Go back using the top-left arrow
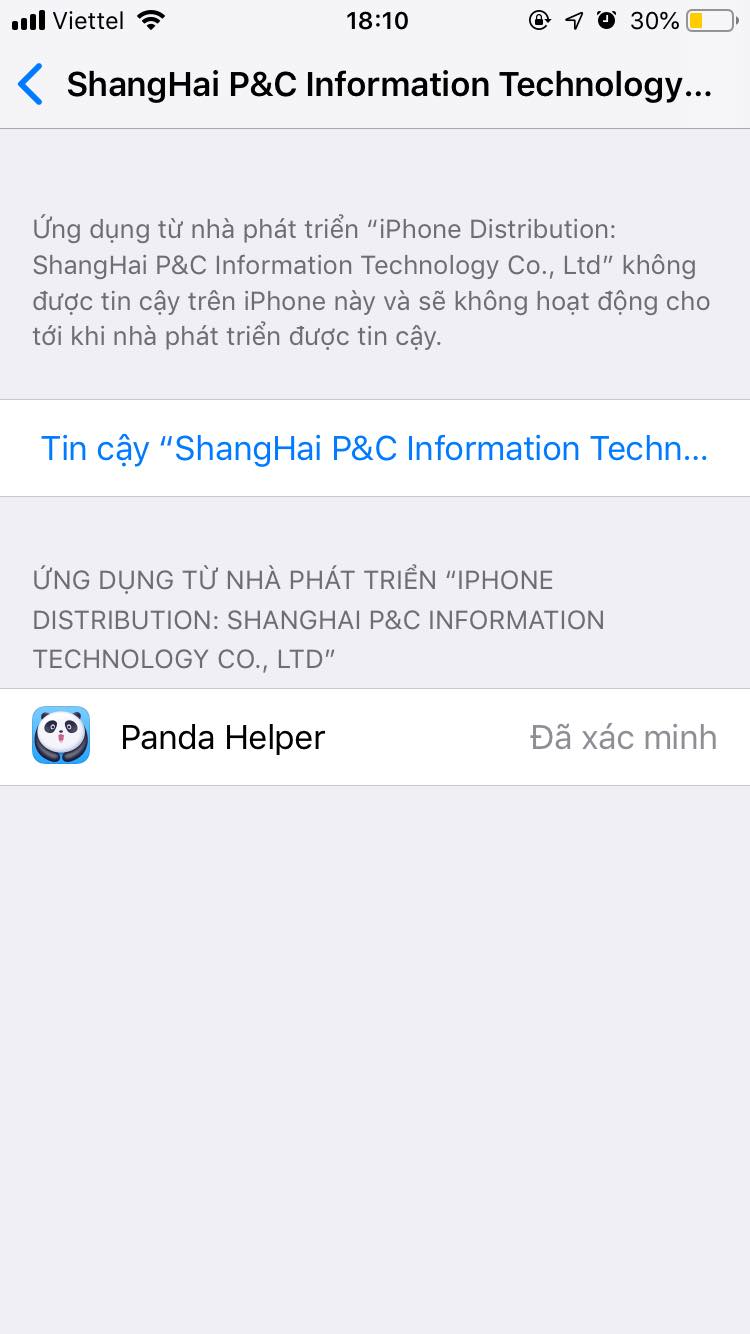 click(32, 85)
